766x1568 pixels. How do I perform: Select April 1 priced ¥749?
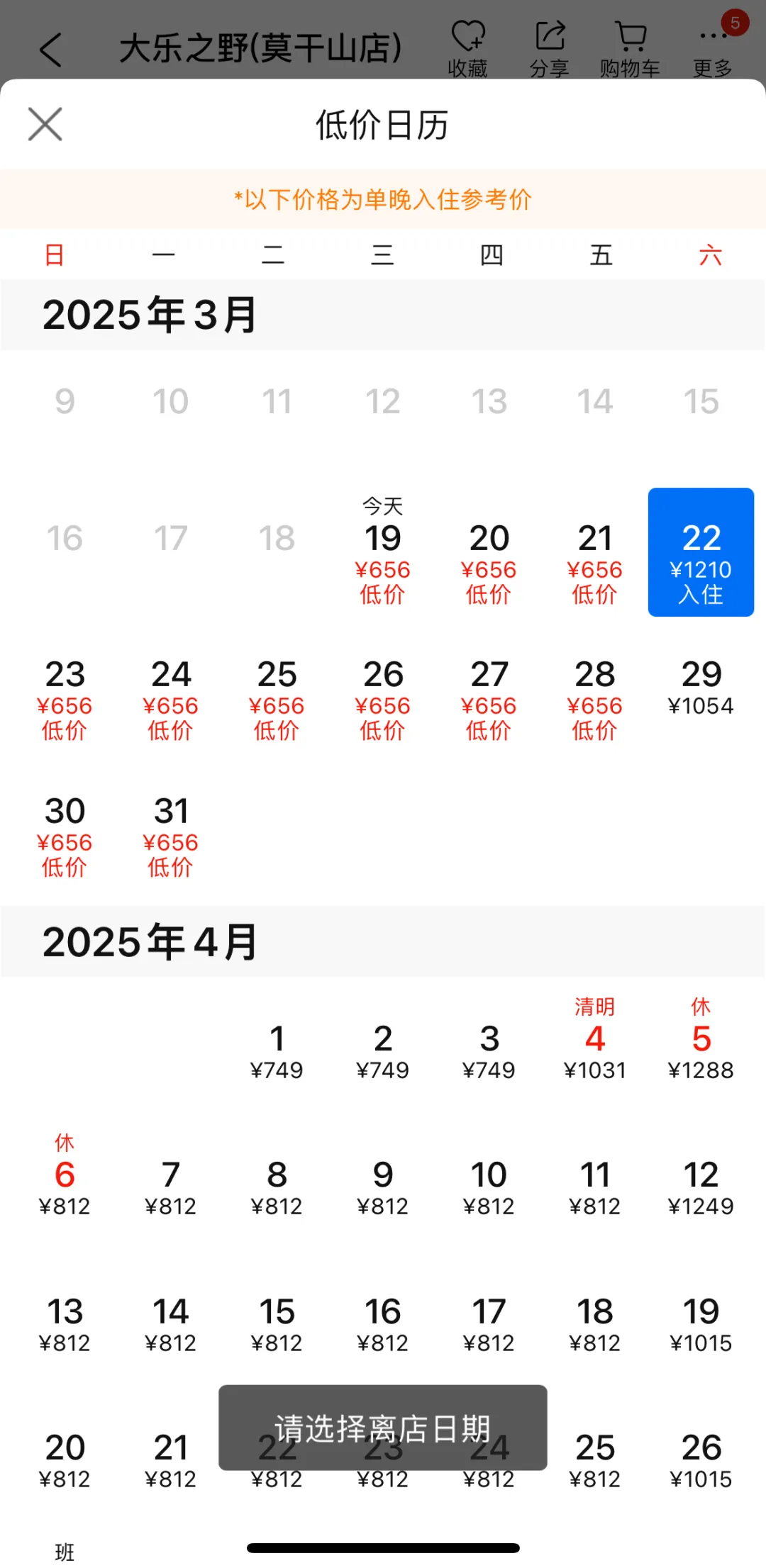[277, 1051]
